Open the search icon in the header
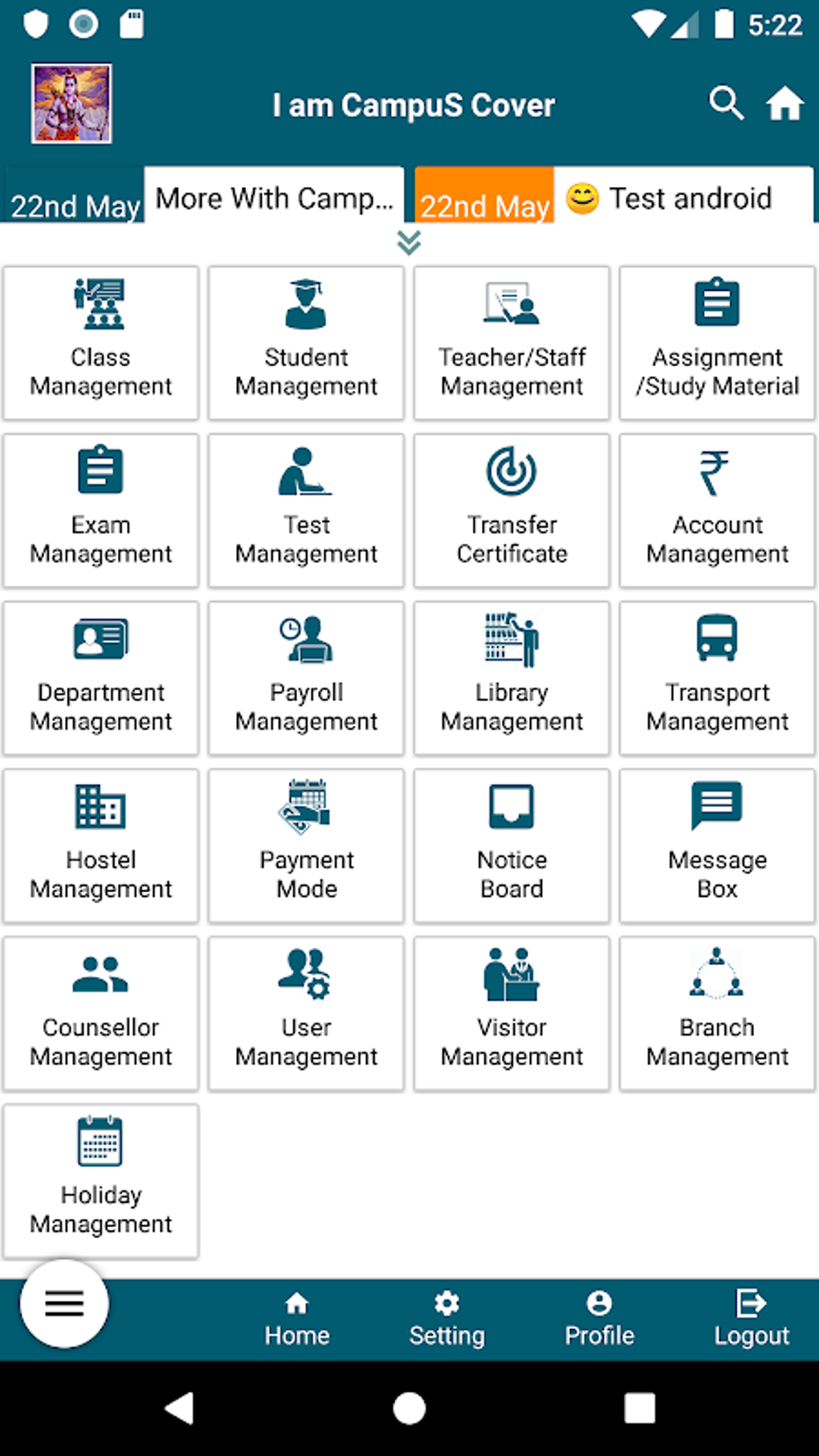This screenshot has width=819, height=1456. click(727, 104)
